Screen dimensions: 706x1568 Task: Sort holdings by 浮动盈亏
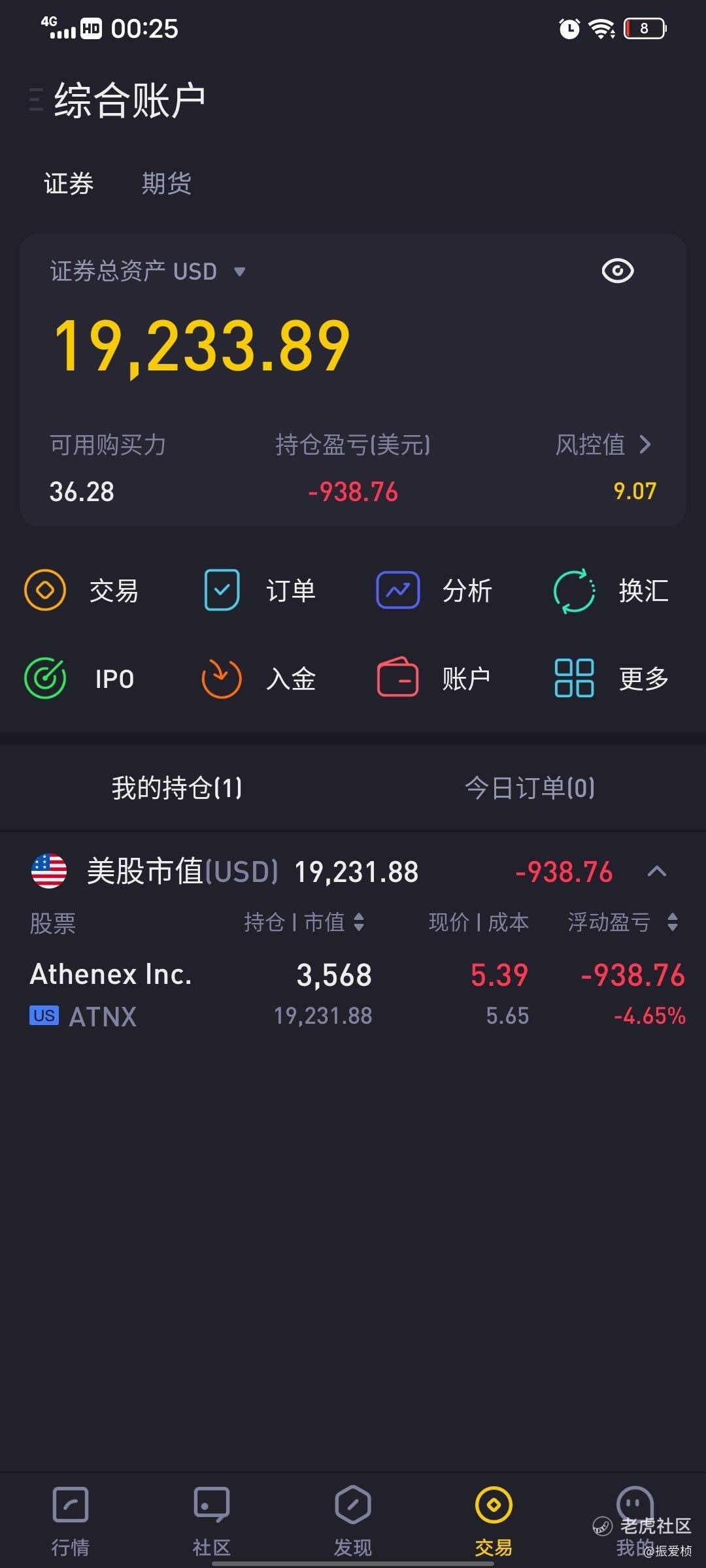622,923
